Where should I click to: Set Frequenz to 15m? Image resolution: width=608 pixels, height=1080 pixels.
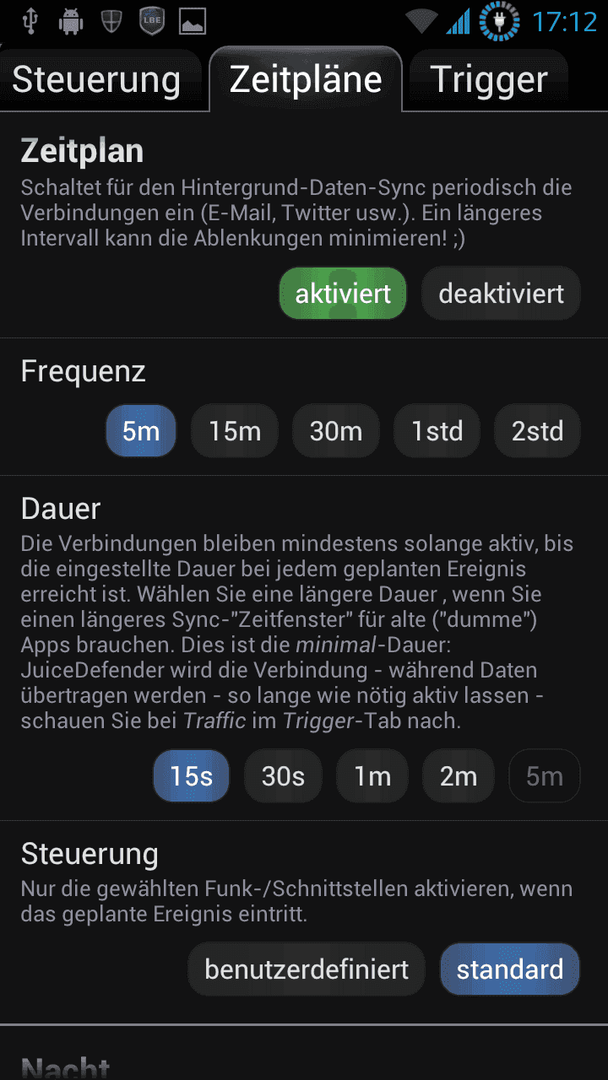[x=235, y=431]
